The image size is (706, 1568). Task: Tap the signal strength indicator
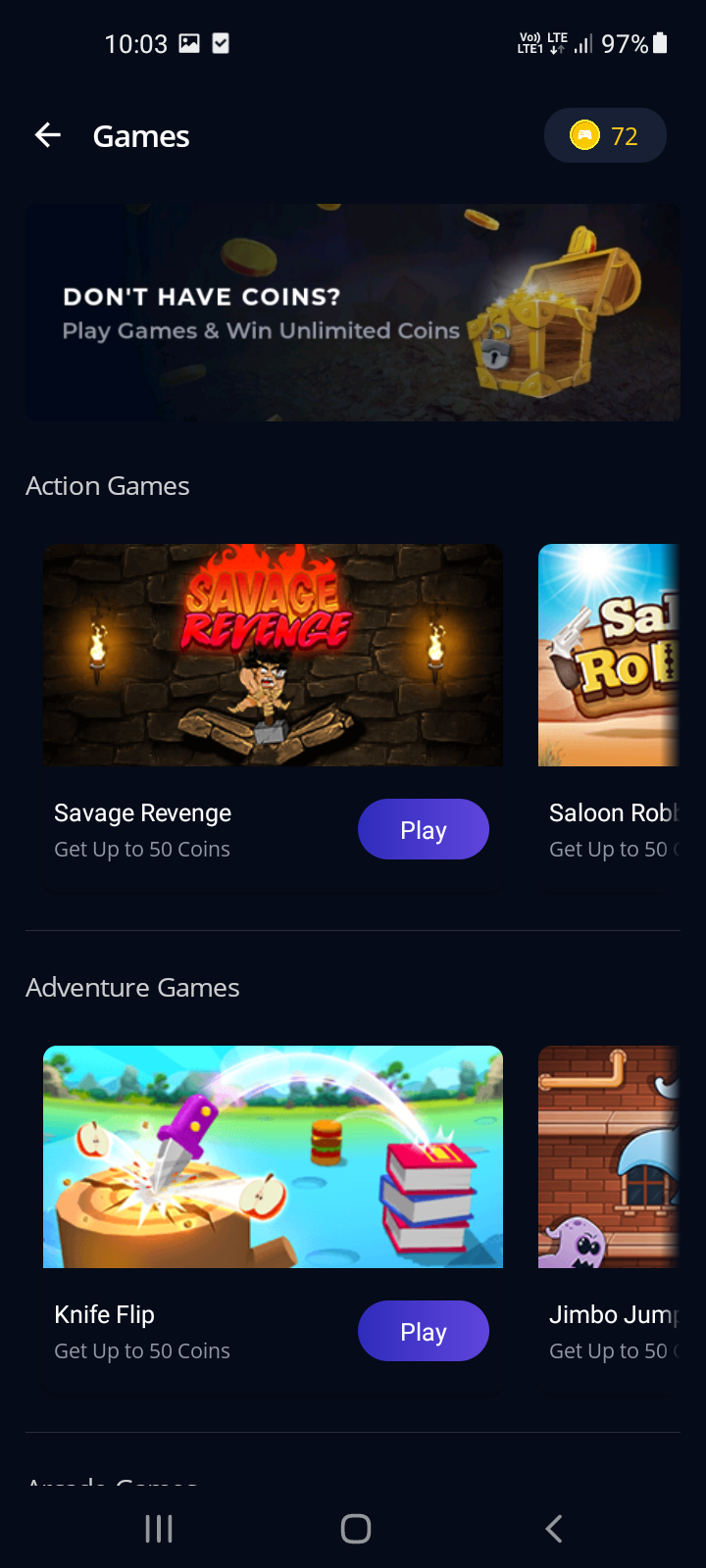click(582, 43)
